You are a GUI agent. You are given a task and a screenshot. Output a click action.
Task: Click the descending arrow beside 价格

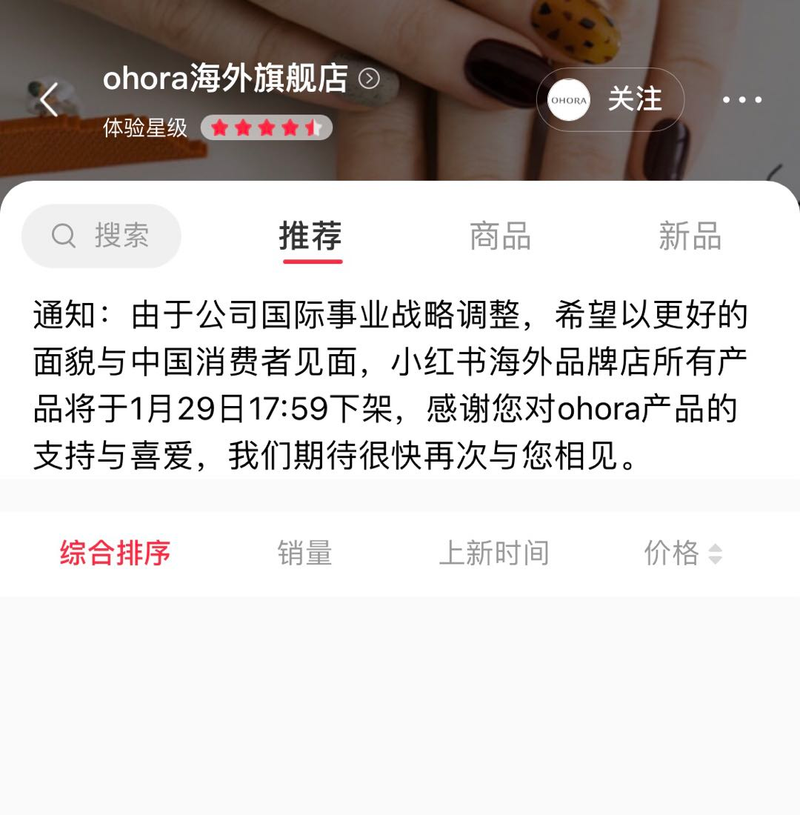[x=716, y=558]
